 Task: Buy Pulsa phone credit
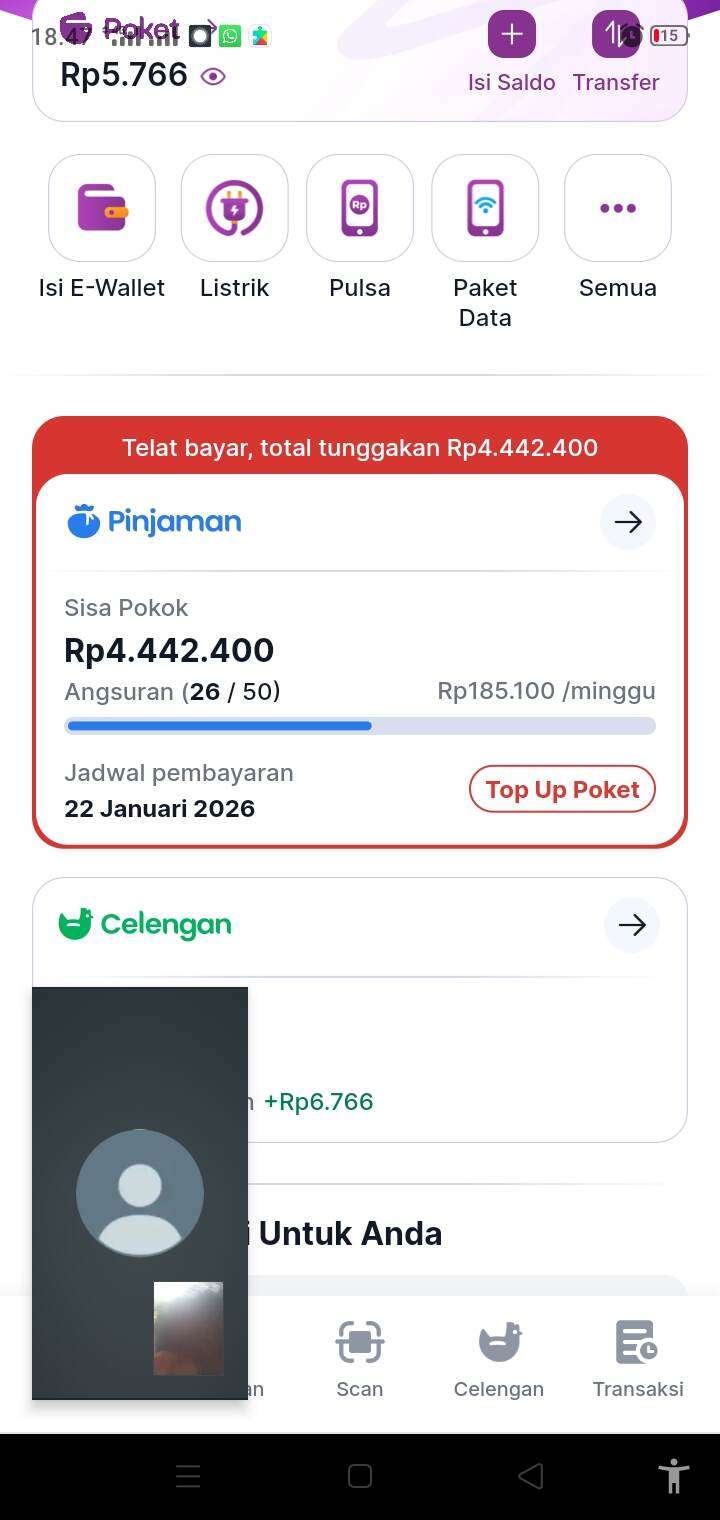360,208
